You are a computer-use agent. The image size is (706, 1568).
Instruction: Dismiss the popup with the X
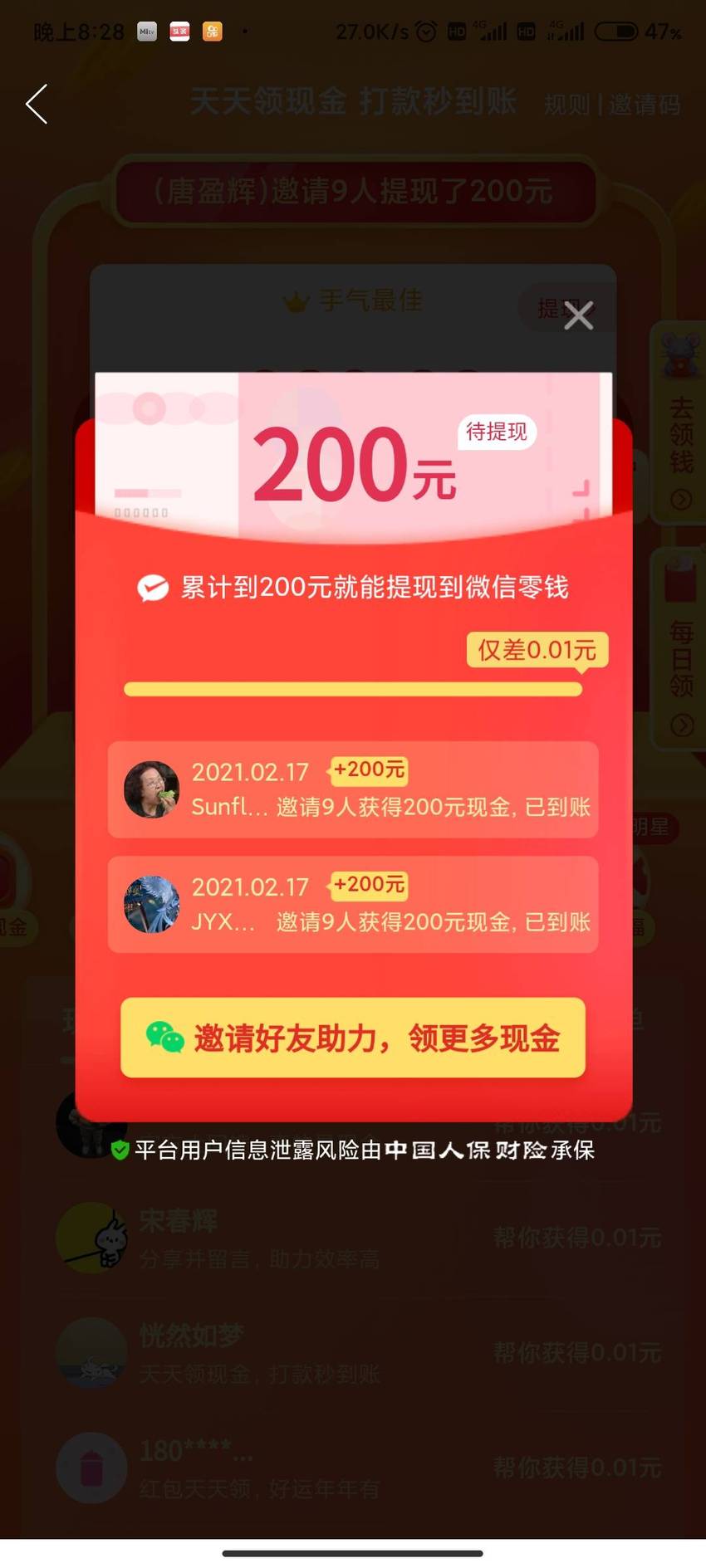coord(578,316)
